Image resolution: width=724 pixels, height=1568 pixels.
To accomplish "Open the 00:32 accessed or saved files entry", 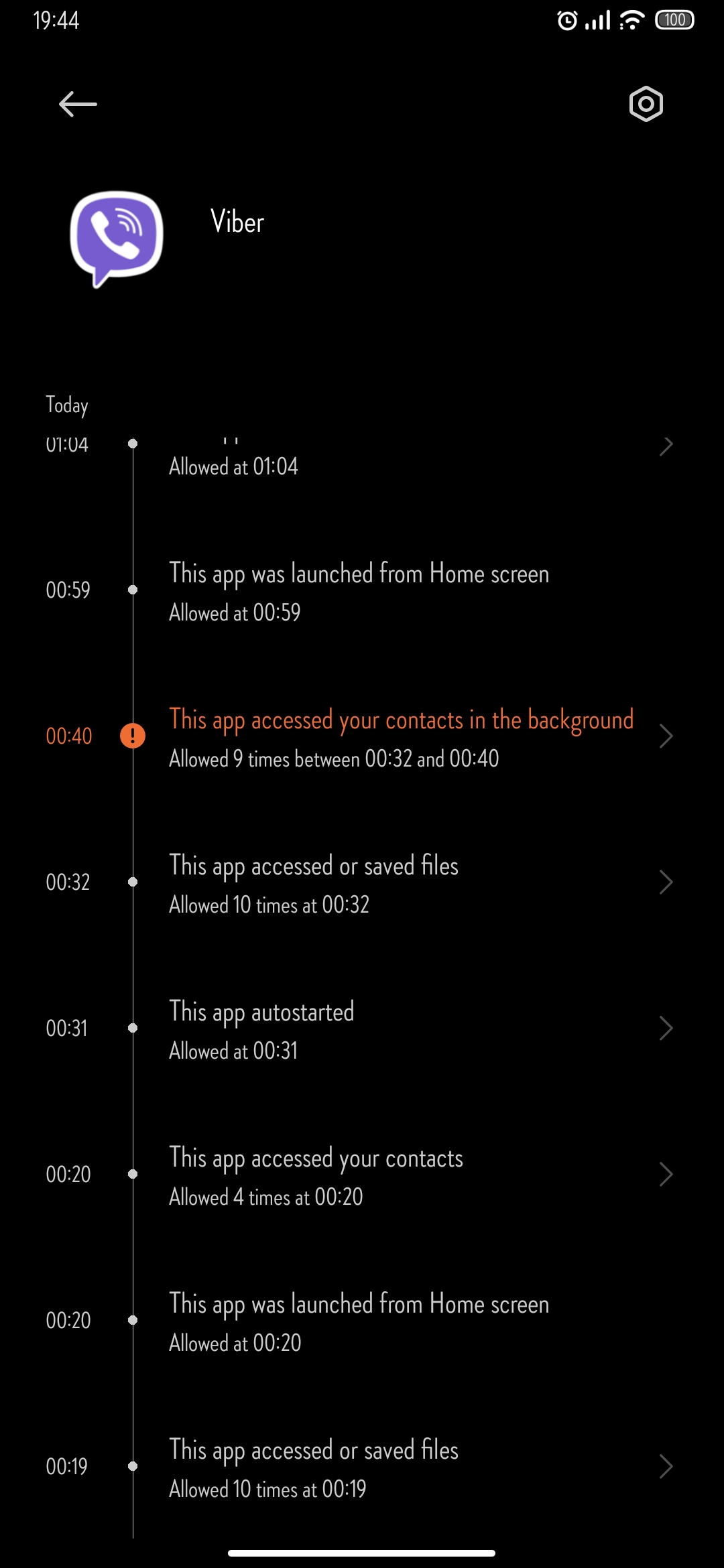I will click(x=362, y=883).
